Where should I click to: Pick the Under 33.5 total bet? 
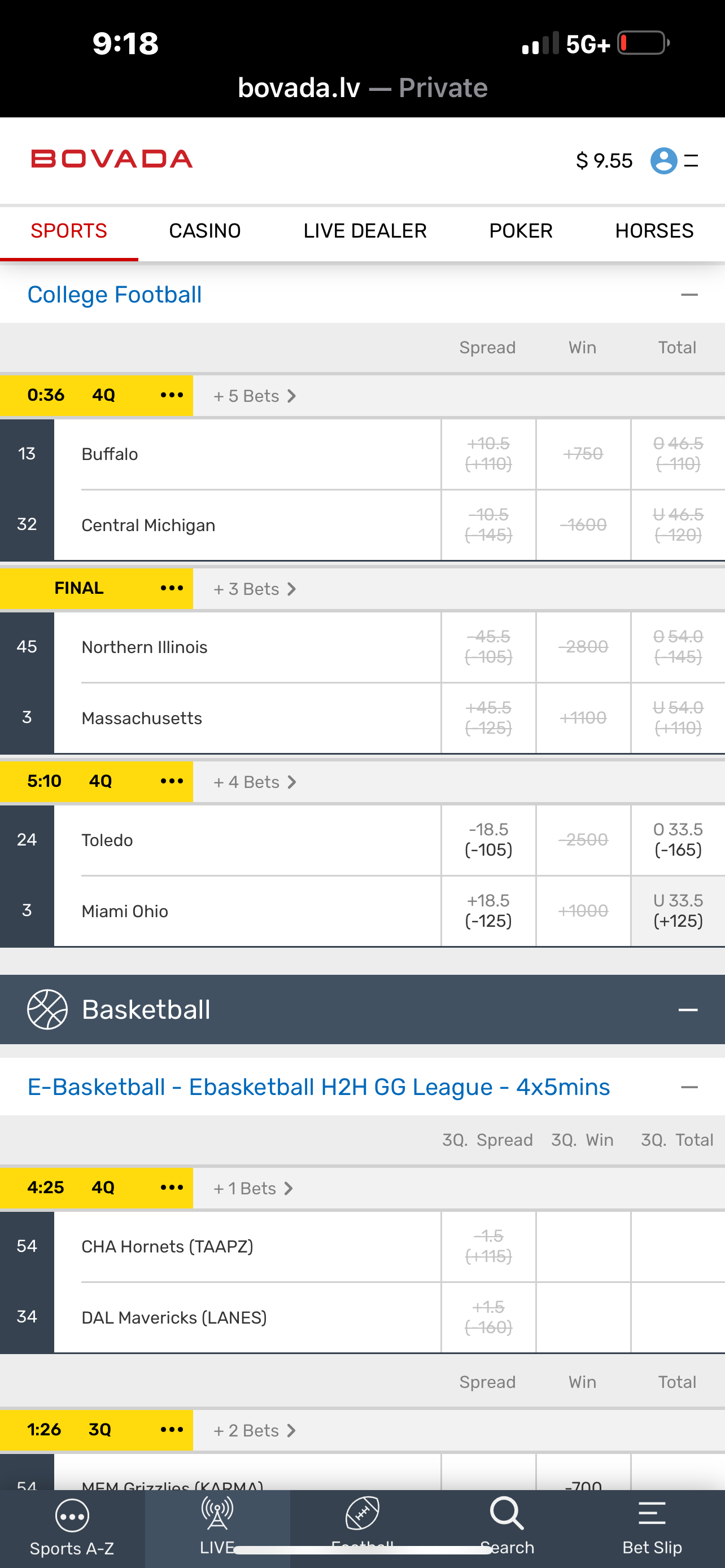tap(678, 910)
